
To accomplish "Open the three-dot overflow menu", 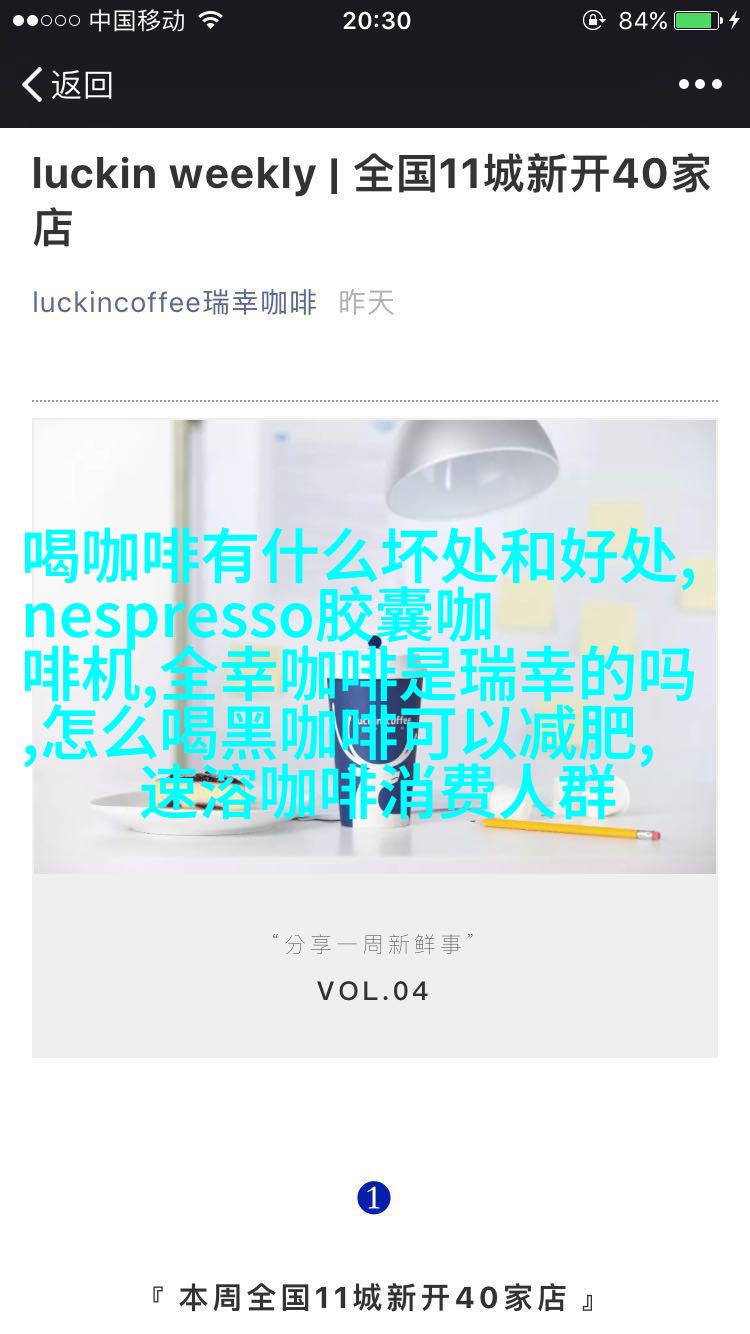I will point(699,85).
